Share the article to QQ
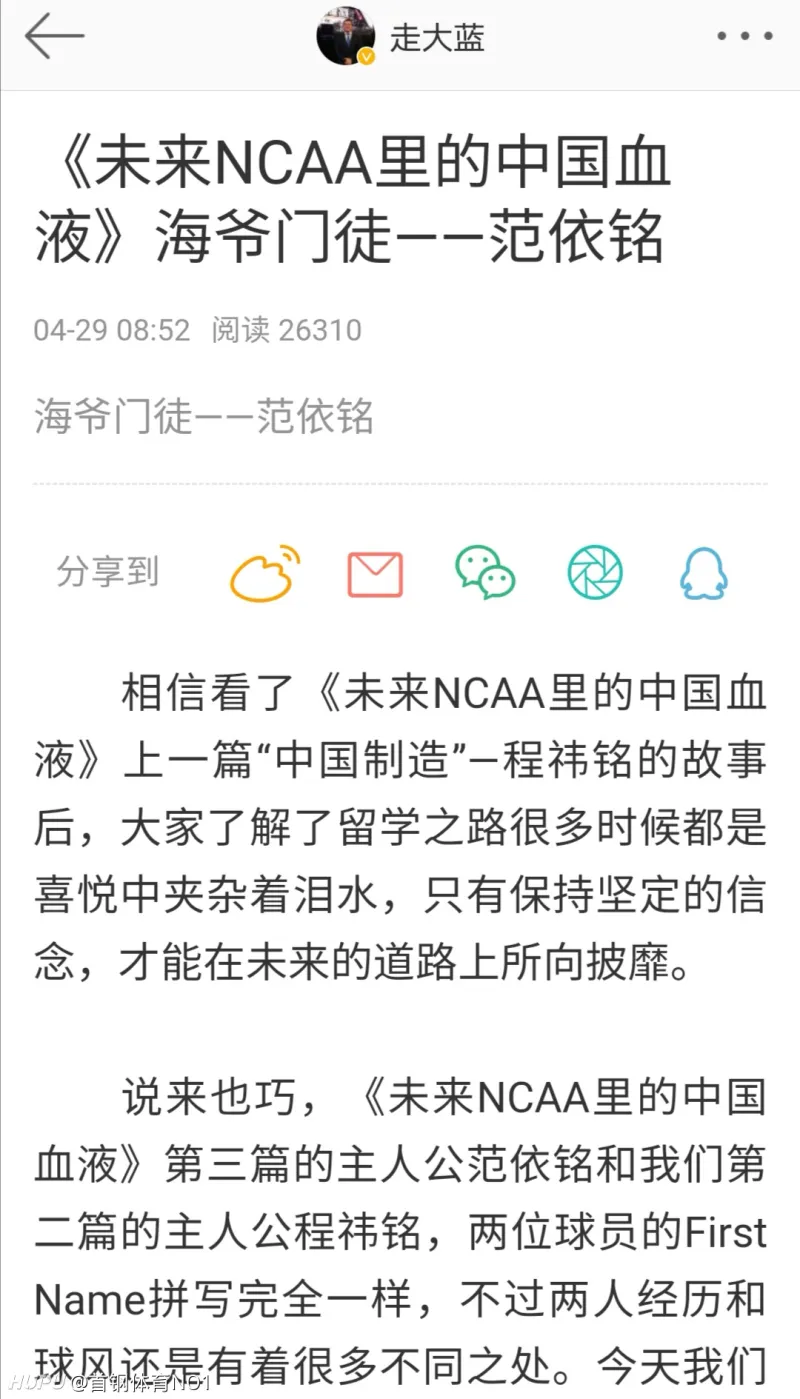 coord(703,573)
